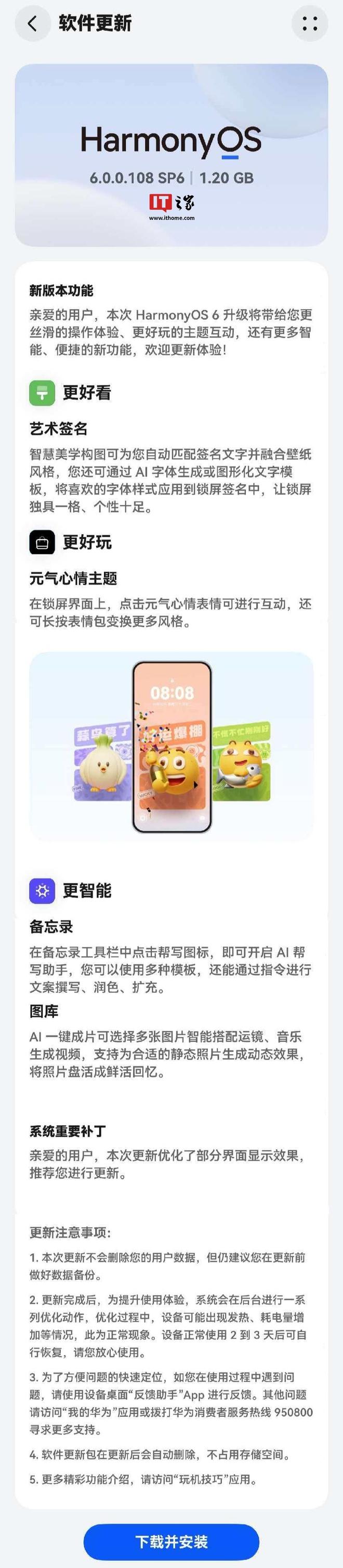The width and height of the screenshot is (343, 1568).
Task: Tap the 下载并安装 button
Action: click(171, 1540)
